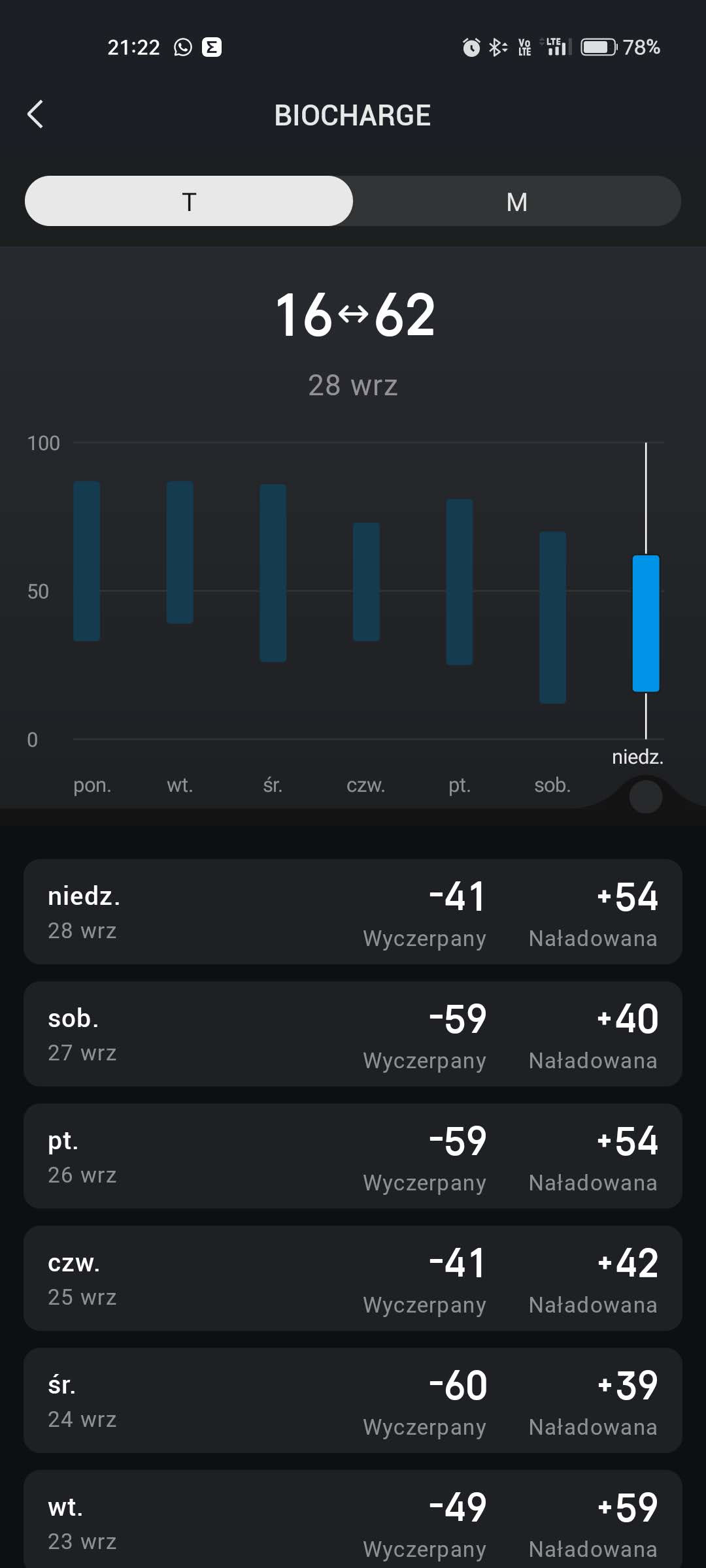
Task: Open the śr. 24 wrz entry
Action: 353,1400
